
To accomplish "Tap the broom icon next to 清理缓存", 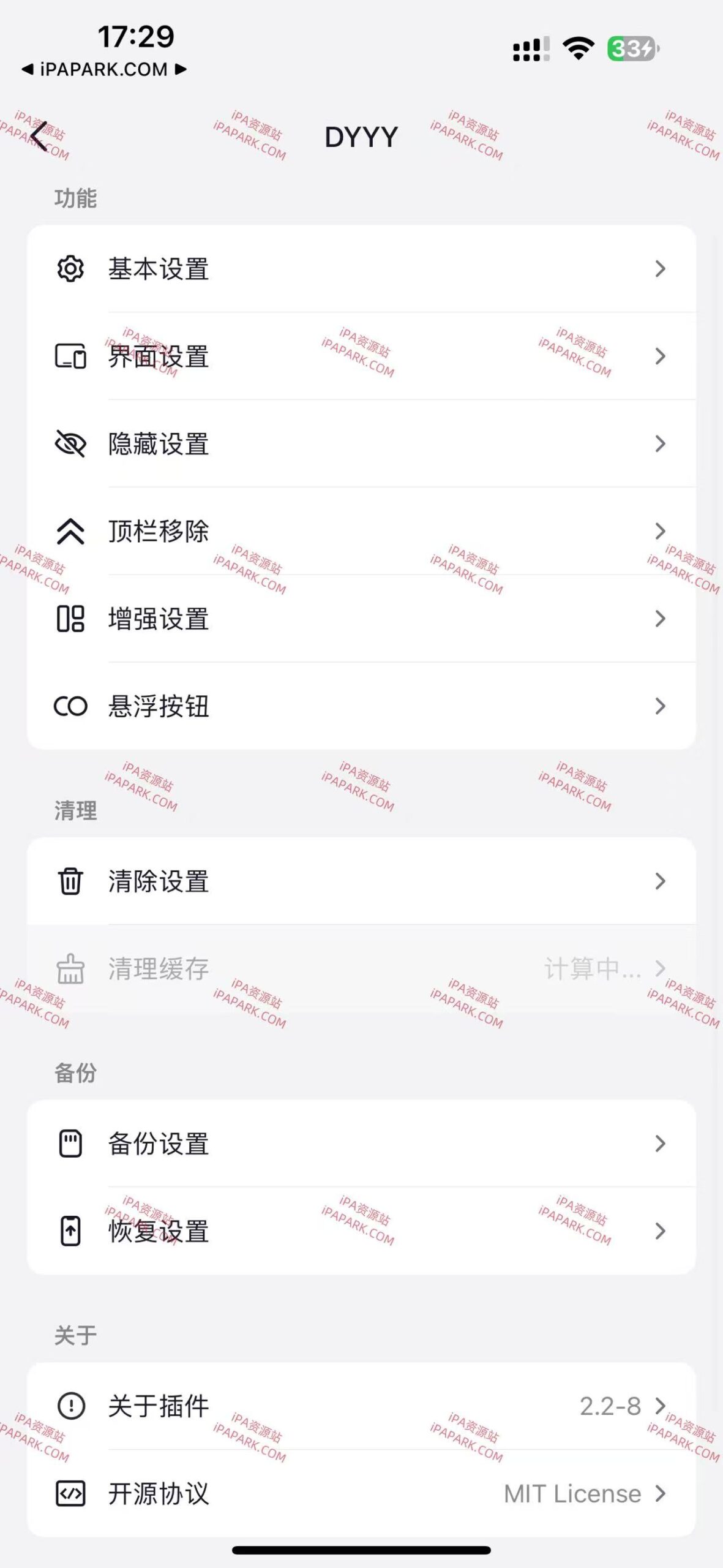I will [x=70, y=969].
